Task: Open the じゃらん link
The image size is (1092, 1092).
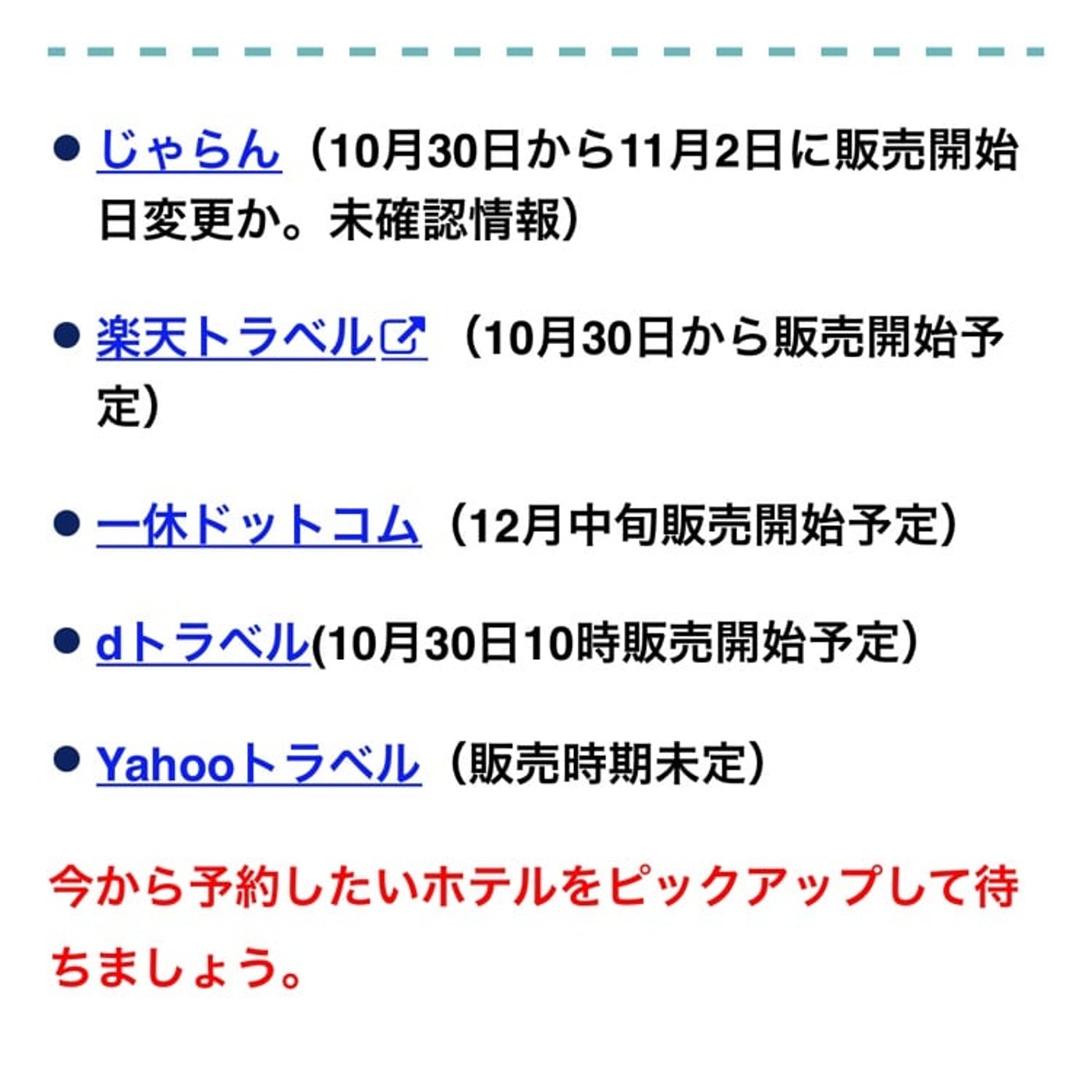Action: coord(188,150)
